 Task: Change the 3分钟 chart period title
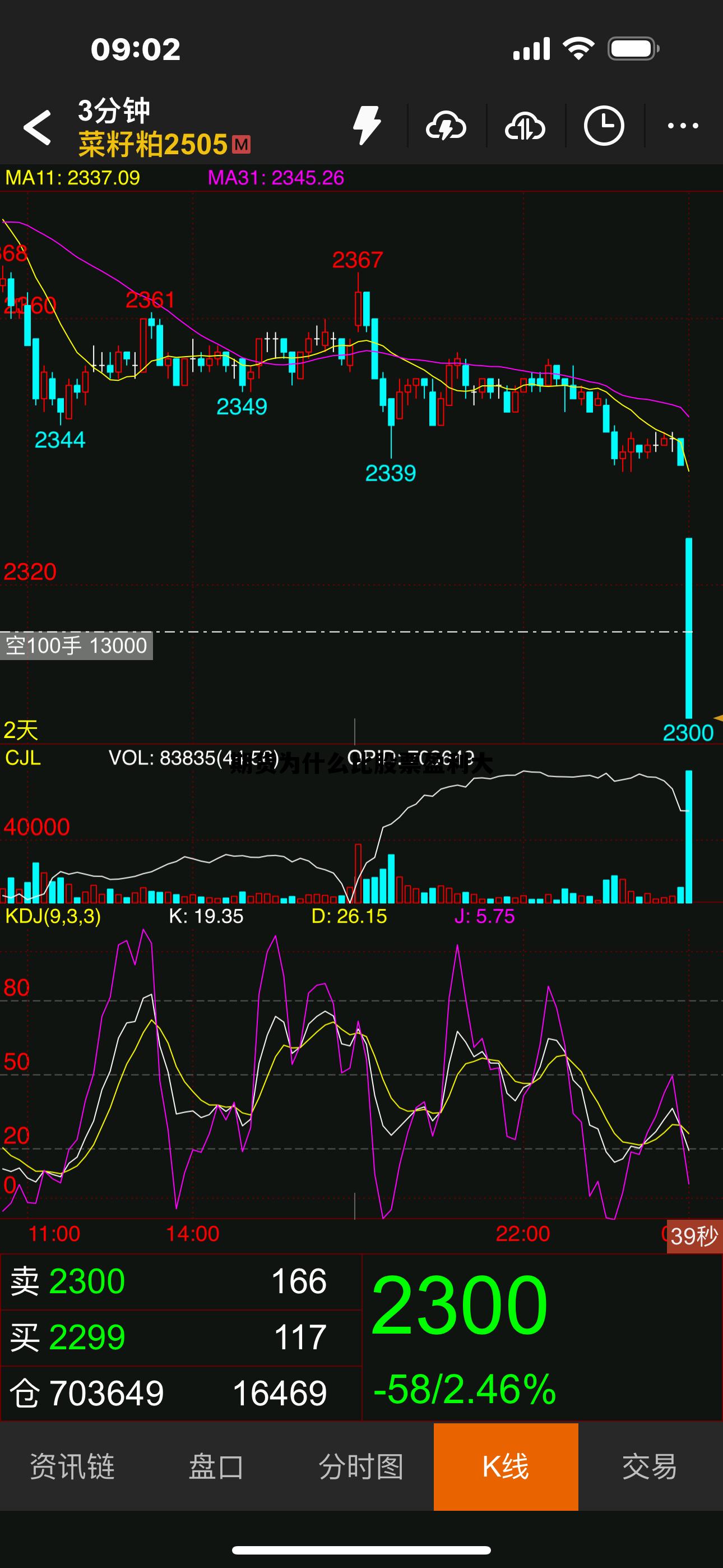click(114, 111)
